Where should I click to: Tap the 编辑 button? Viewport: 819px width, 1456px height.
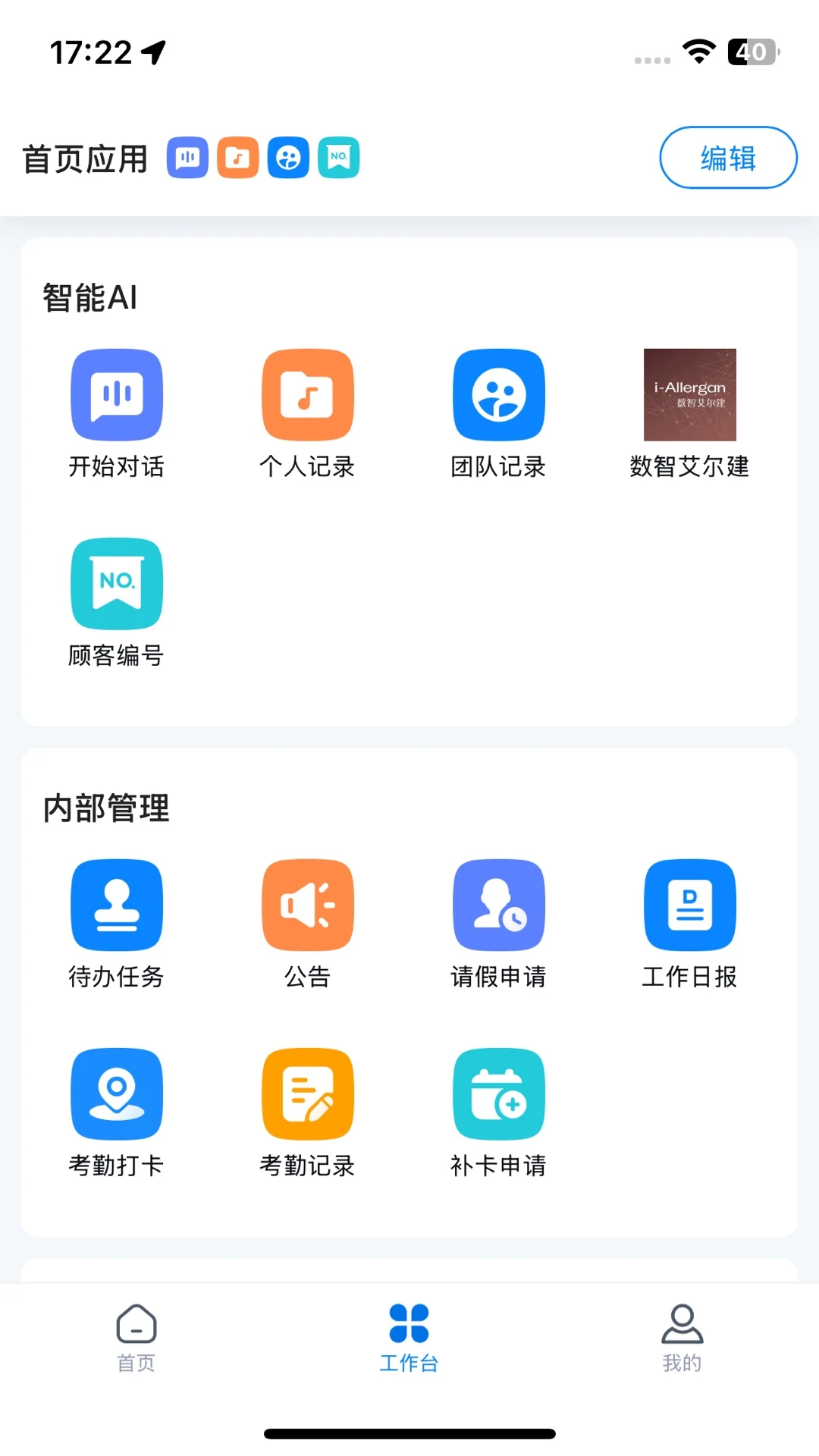pyautogui.click(x=728, y=158)
